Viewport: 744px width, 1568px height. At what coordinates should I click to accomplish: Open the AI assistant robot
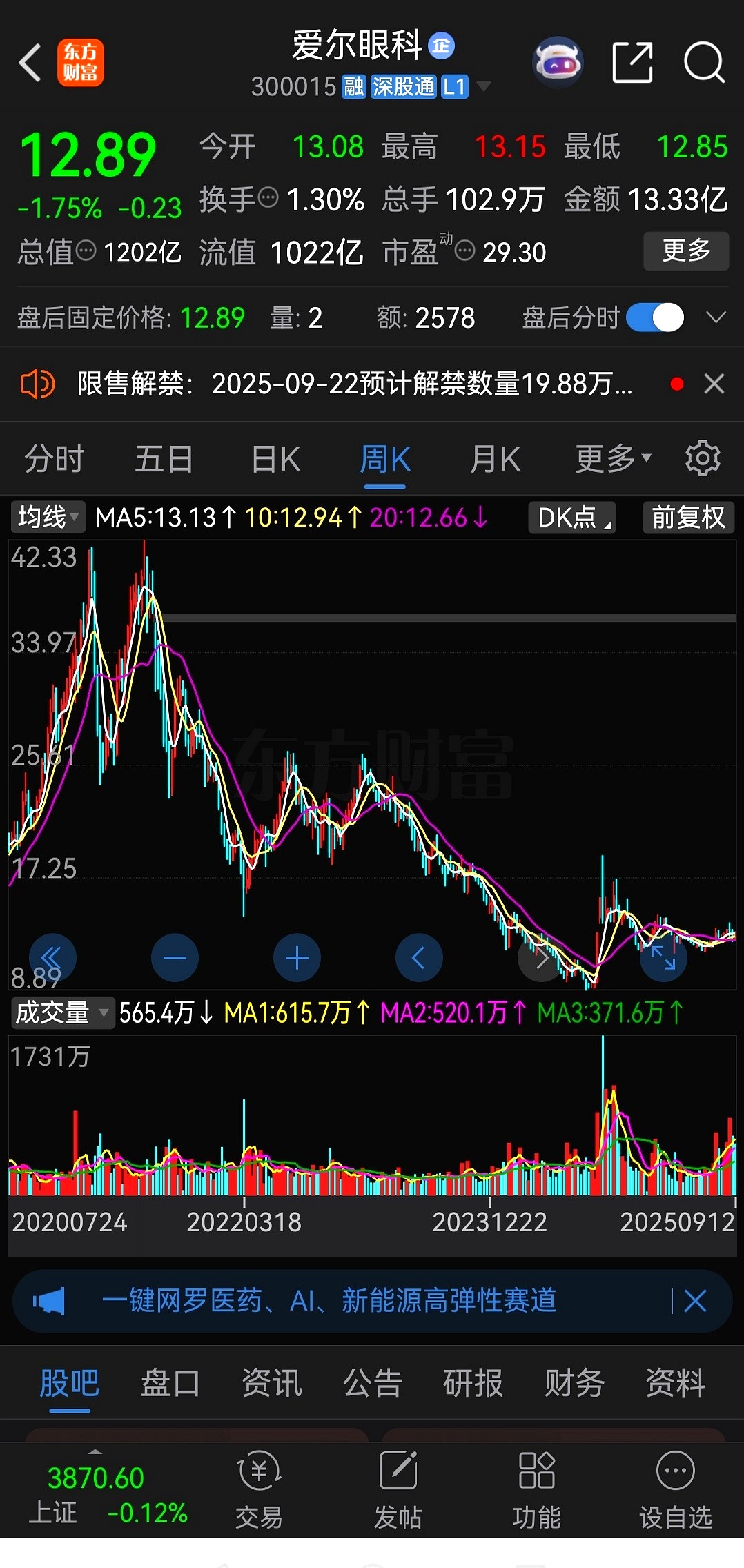tap(558, 62)
